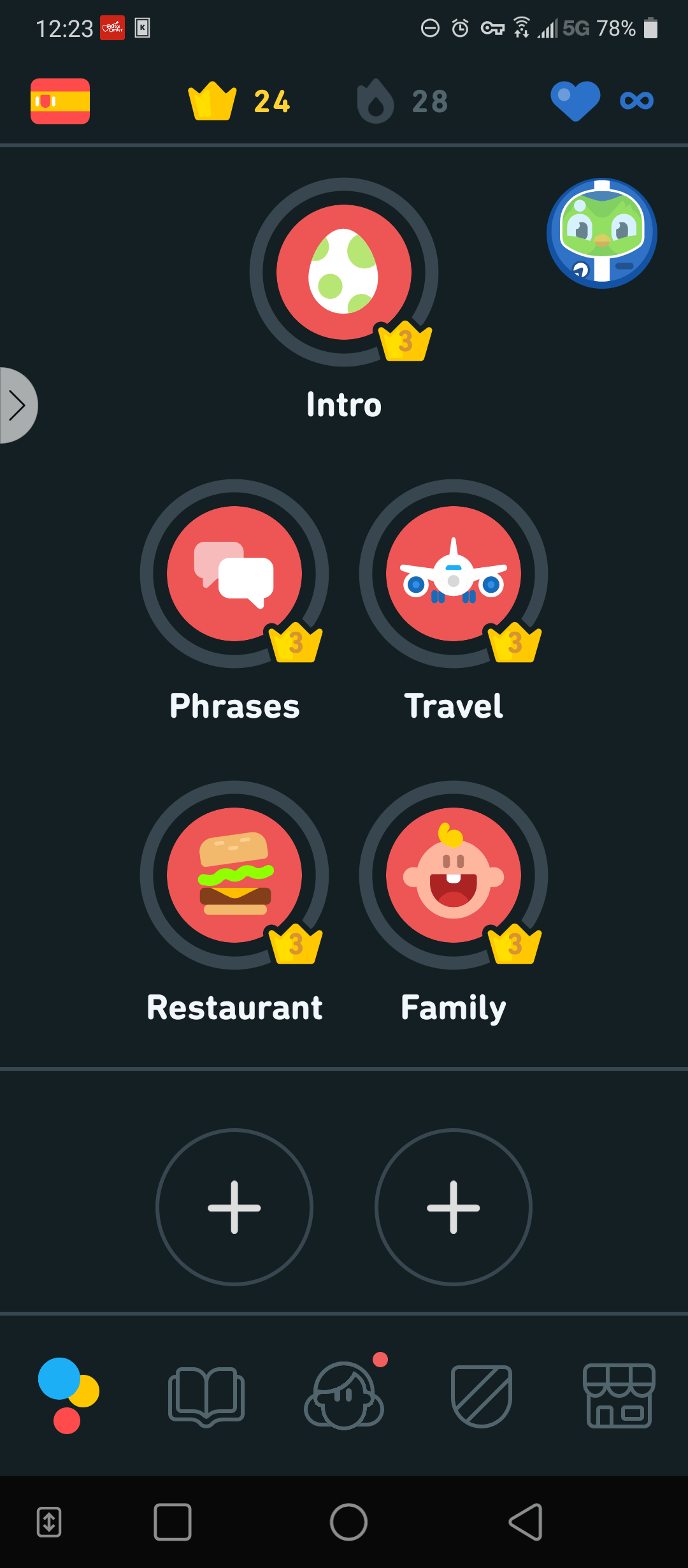Start the Intro skill lesson

344,272
